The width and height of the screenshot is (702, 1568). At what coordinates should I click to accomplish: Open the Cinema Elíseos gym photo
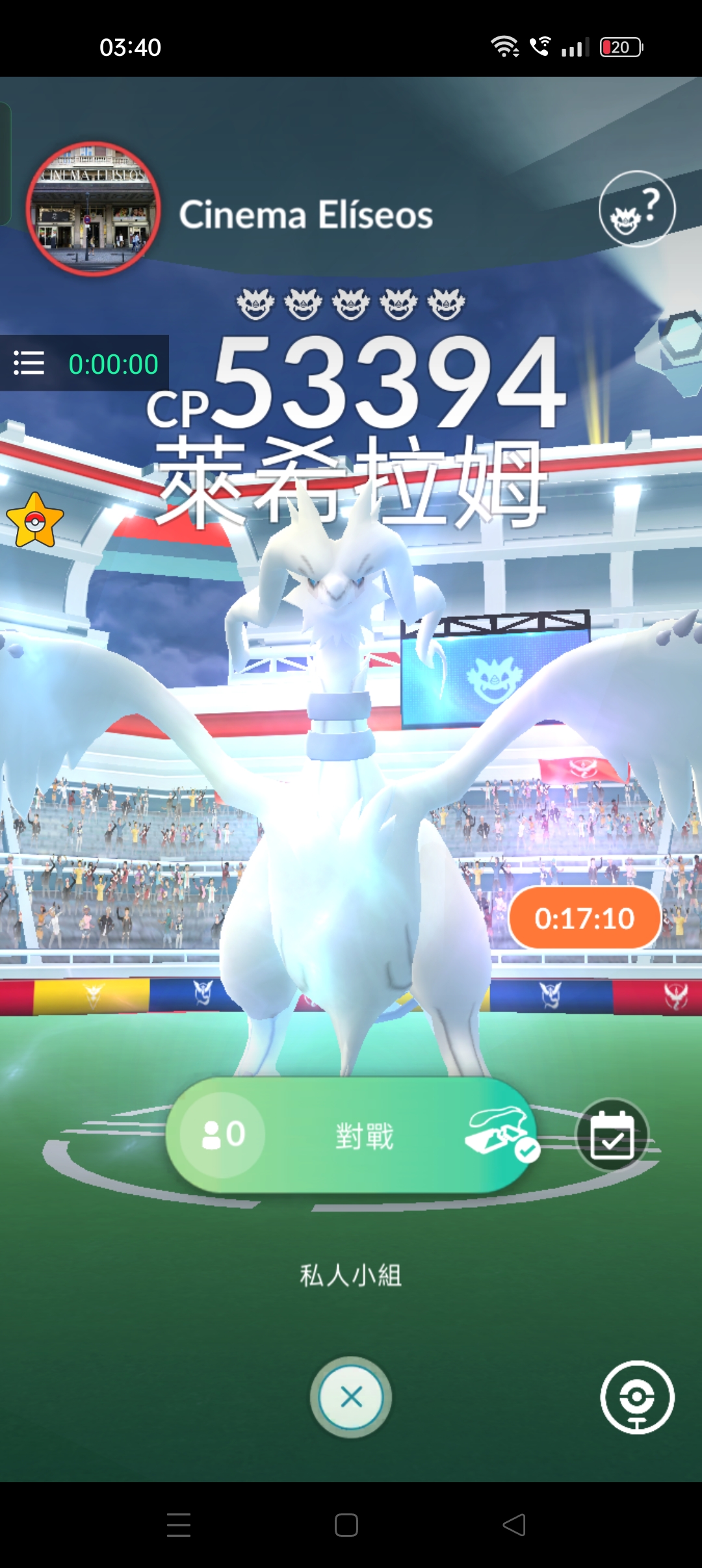[x=93, y=209]
